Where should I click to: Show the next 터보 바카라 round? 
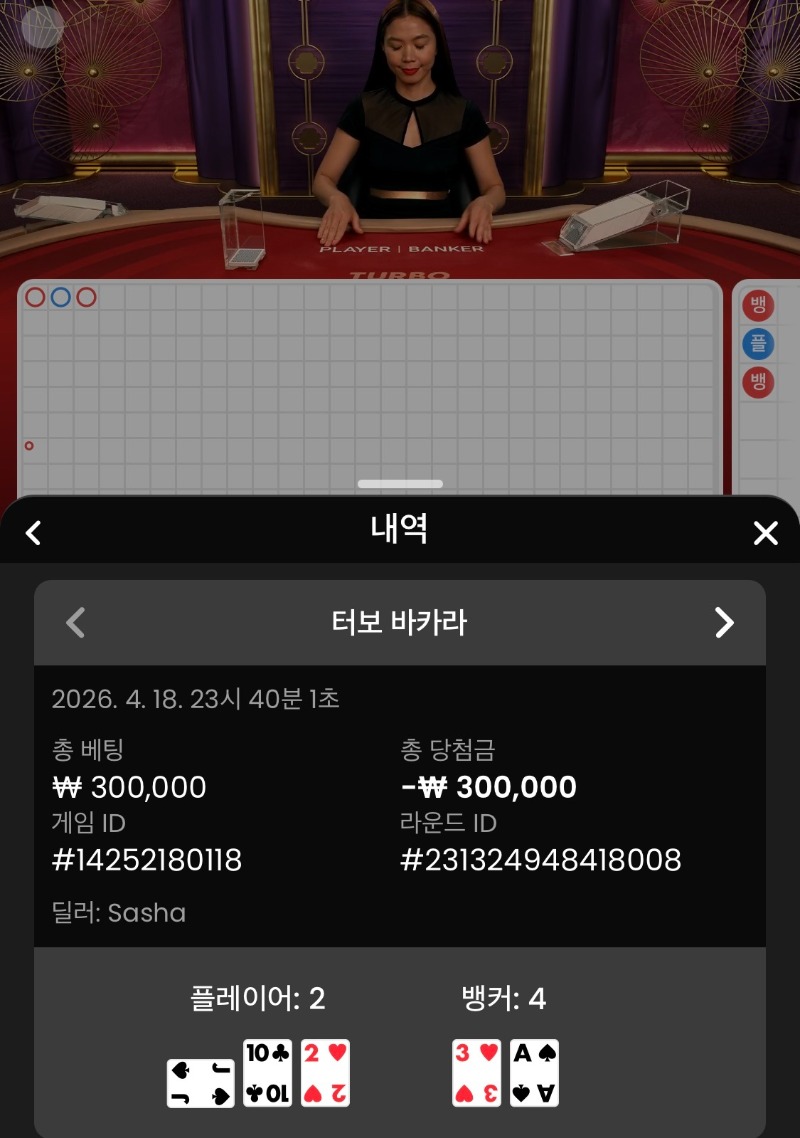pyautogui.click(x=724, y=623)
